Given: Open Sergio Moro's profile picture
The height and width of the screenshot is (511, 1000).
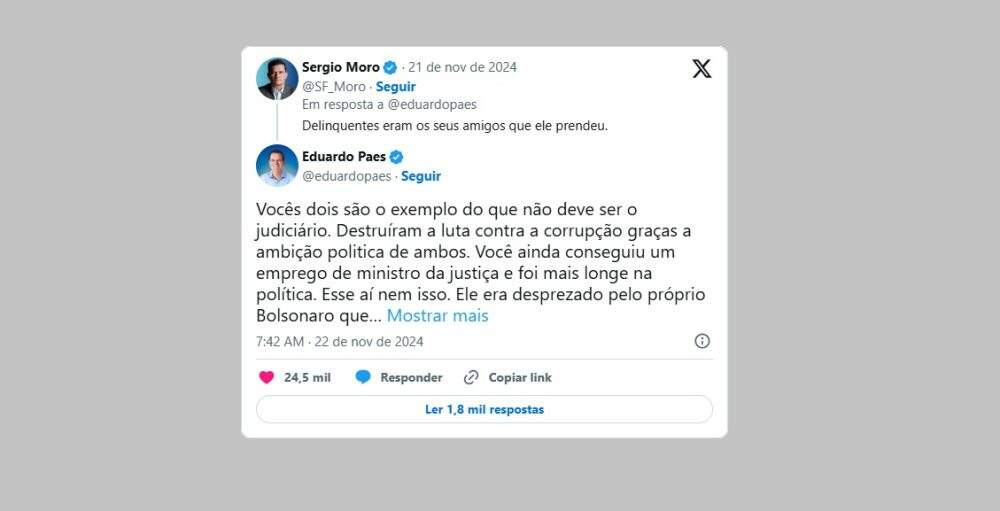Looking at the screenshot, I should 277,78.
